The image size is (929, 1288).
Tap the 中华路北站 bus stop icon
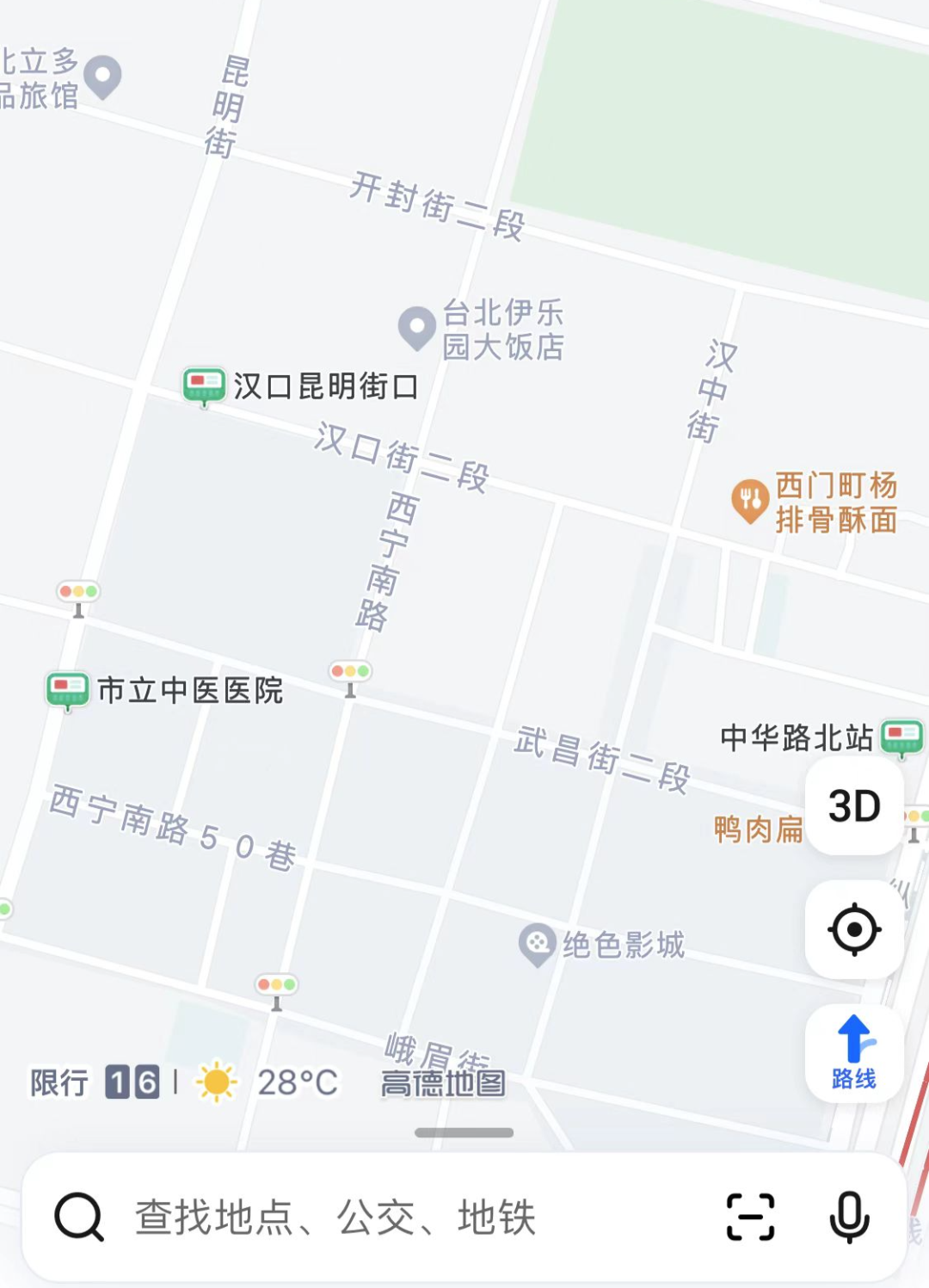[900, 737]
